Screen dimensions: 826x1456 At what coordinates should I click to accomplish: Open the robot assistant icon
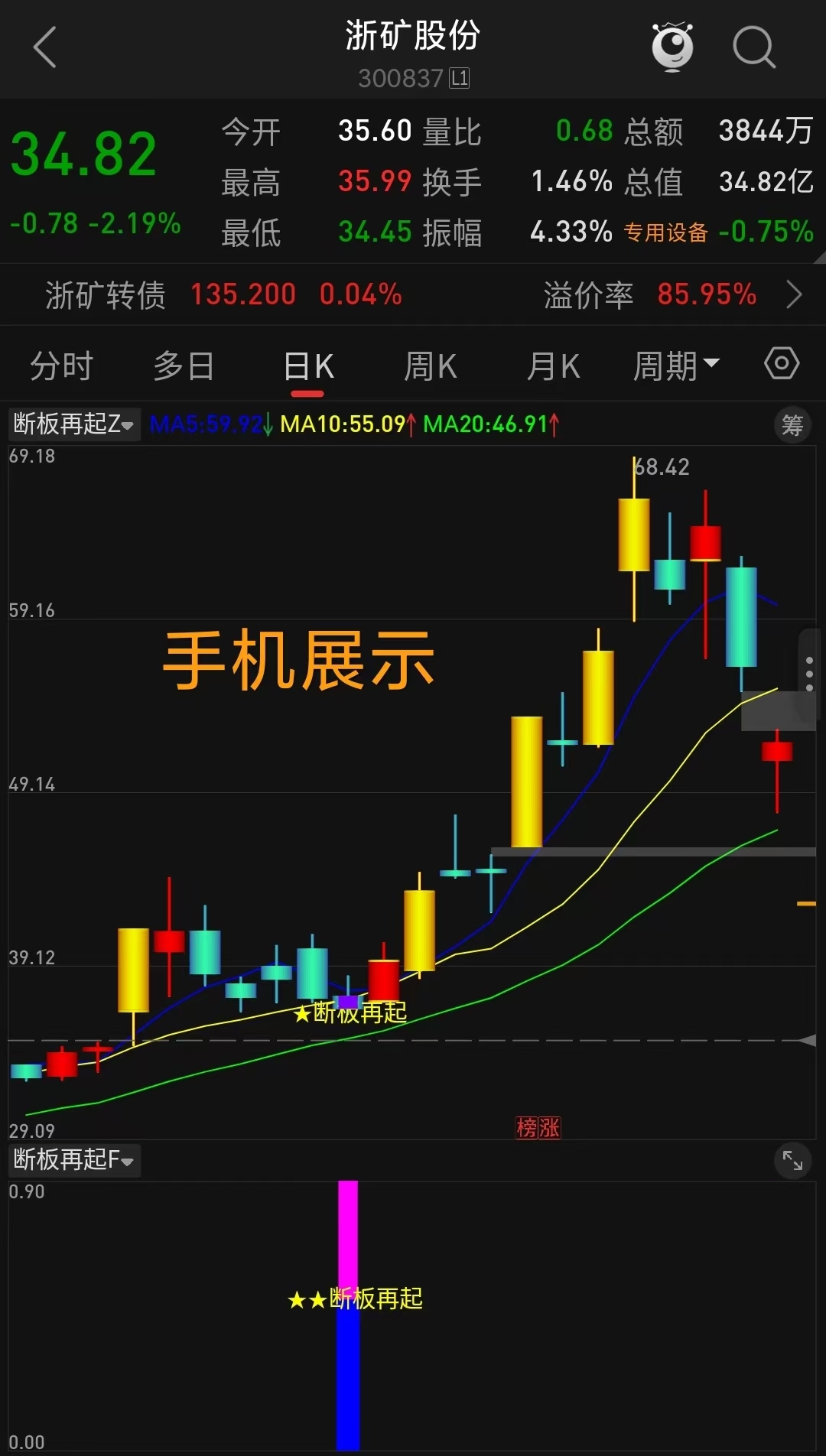point(672,47)
